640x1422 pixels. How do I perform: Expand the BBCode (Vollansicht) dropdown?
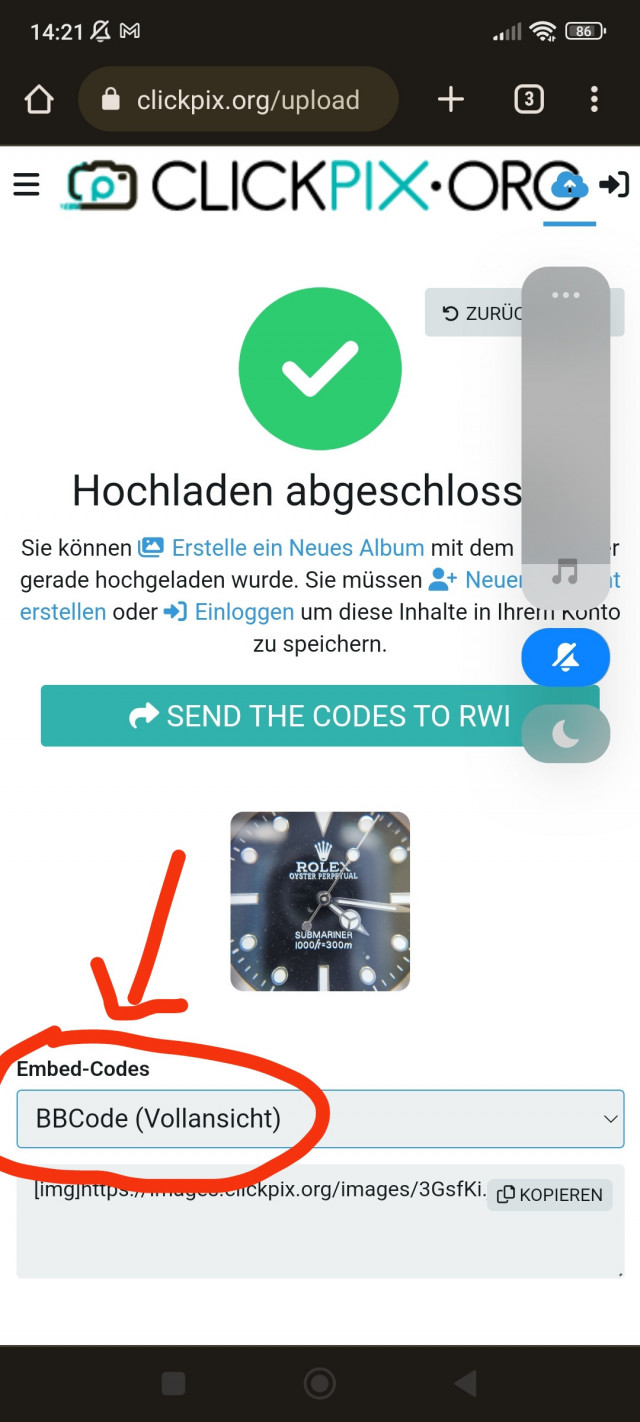320,1118
